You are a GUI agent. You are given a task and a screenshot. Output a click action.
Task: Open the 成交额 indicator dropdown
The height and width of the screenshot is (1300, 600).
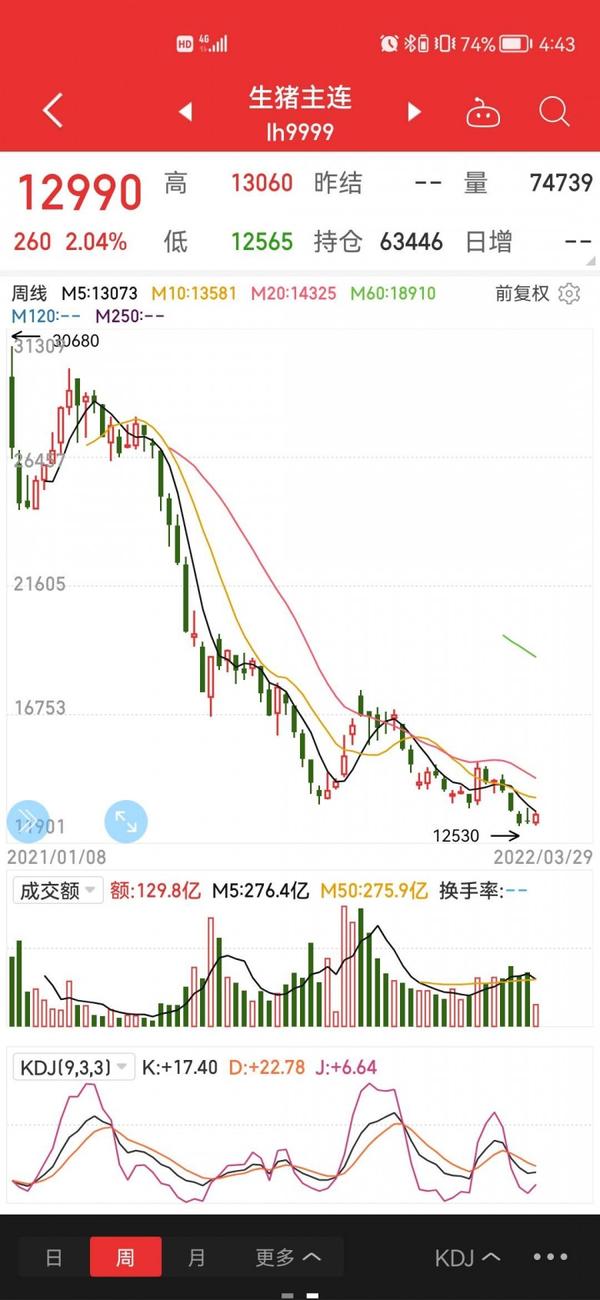tap(57, 890)
